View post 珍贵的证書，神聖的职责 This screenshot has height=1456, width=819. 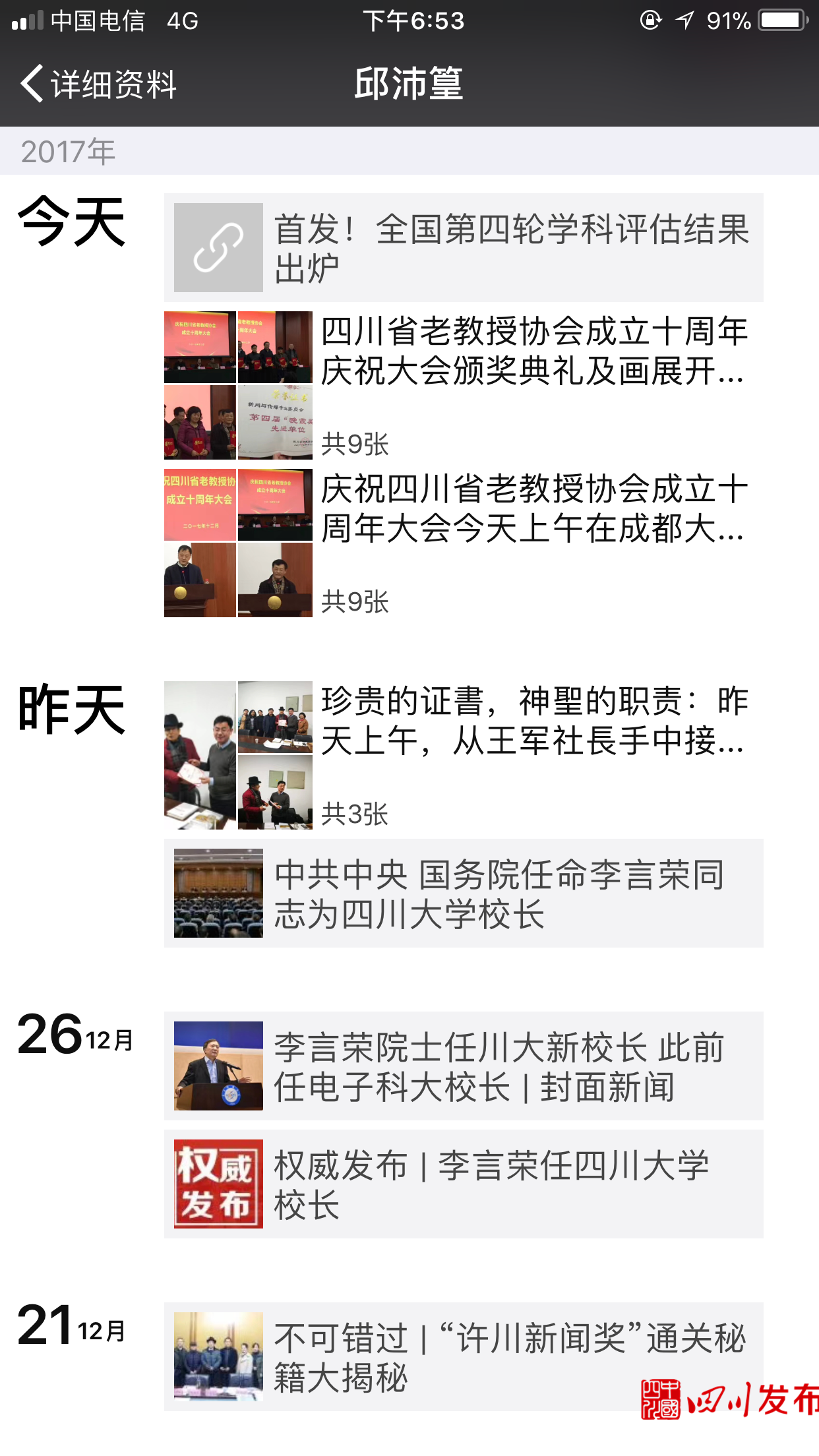(464, 755)
